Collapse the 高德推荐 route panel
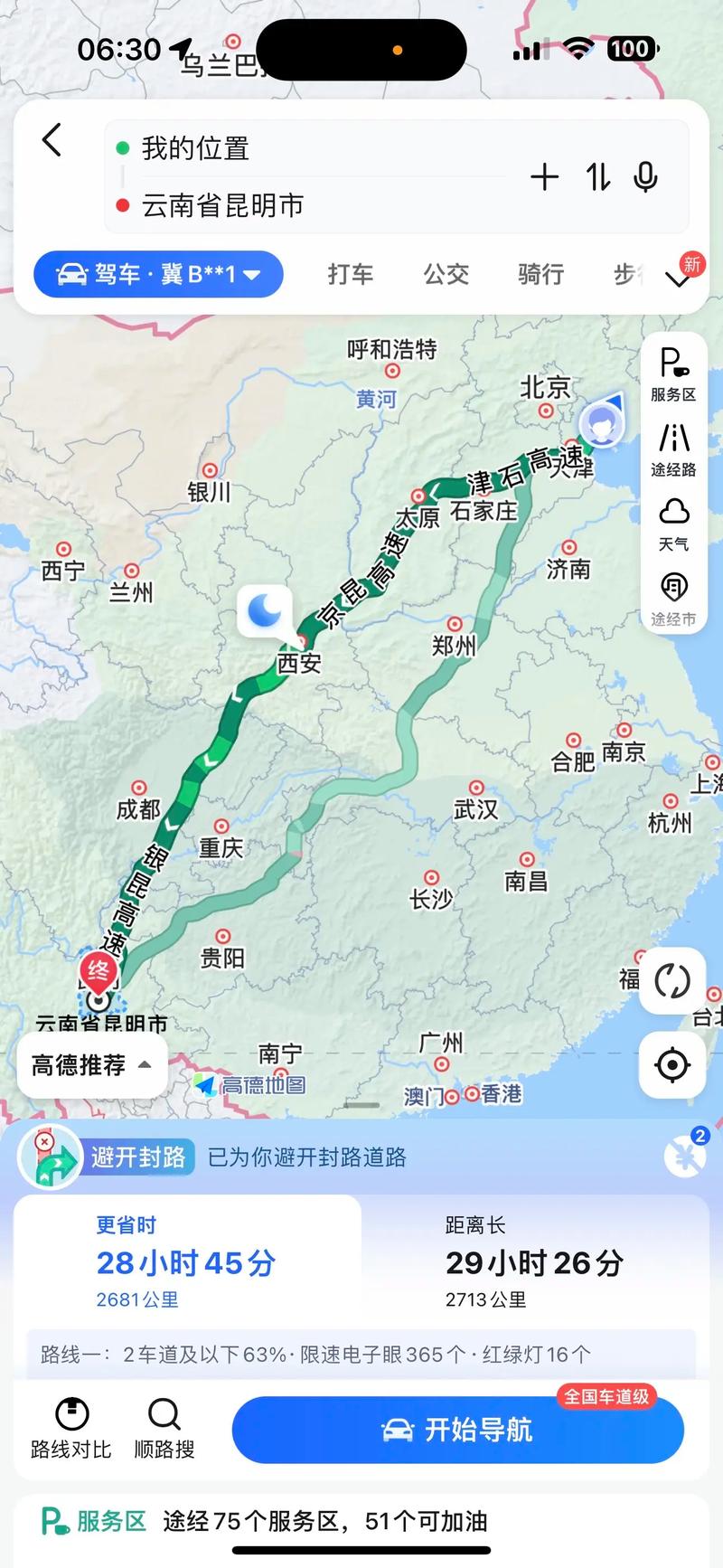Screen dimensions: 723x1568 (x=90, y=1066)
